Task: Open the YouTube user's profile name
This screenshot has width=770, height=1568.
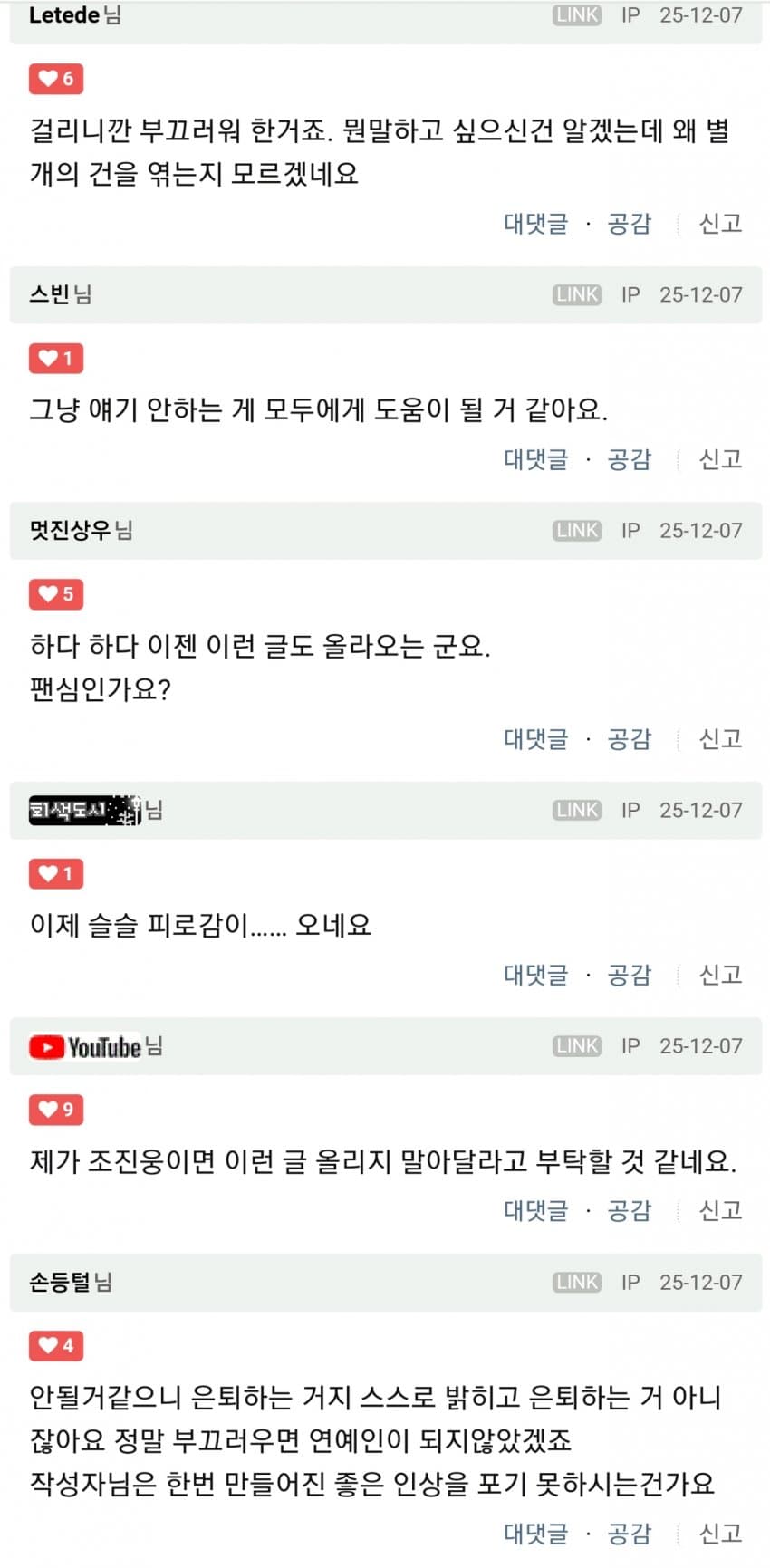Action: (x=86, y=1047)
